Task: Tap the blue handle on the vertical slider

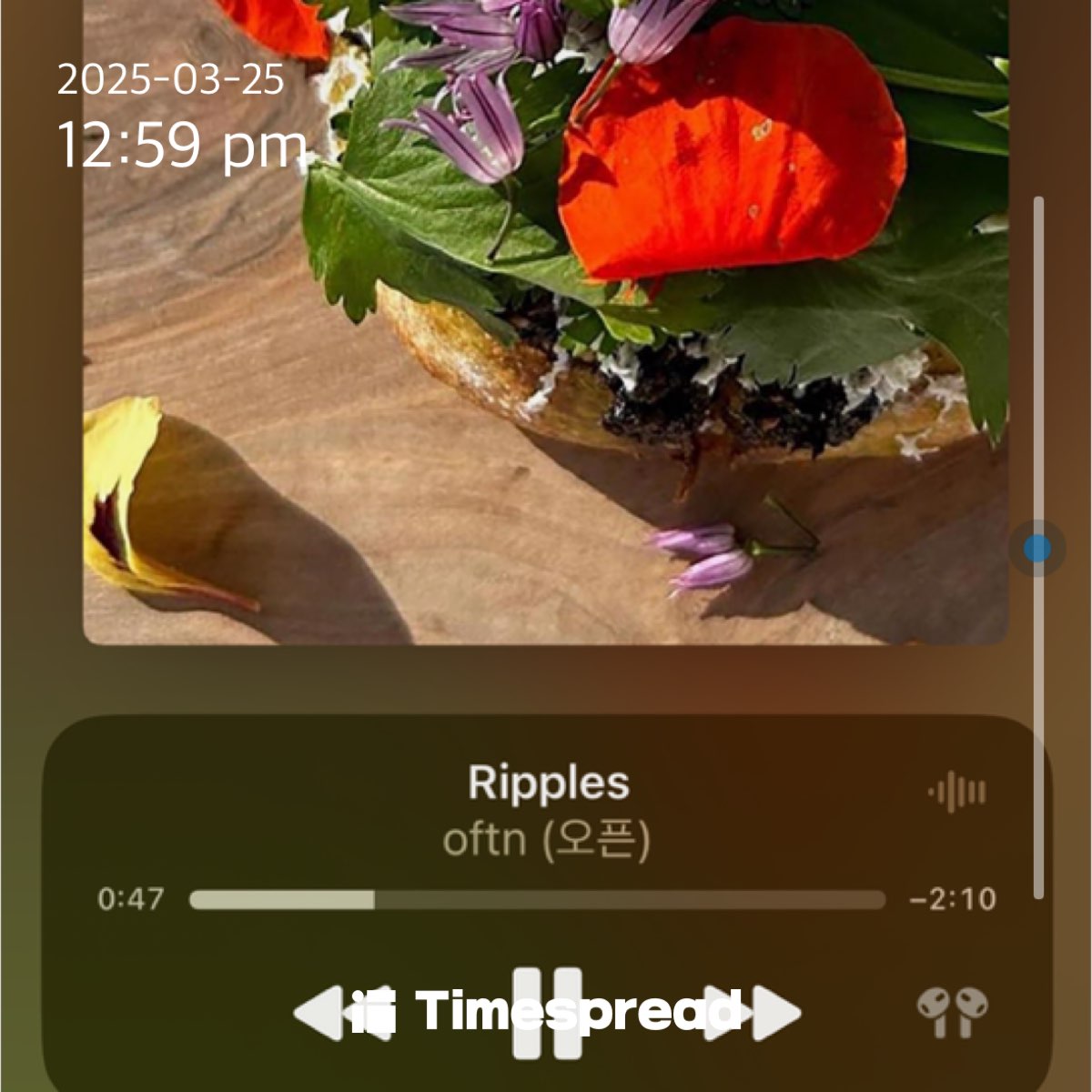Action: pyautogui.click(x=1036, y=549)
